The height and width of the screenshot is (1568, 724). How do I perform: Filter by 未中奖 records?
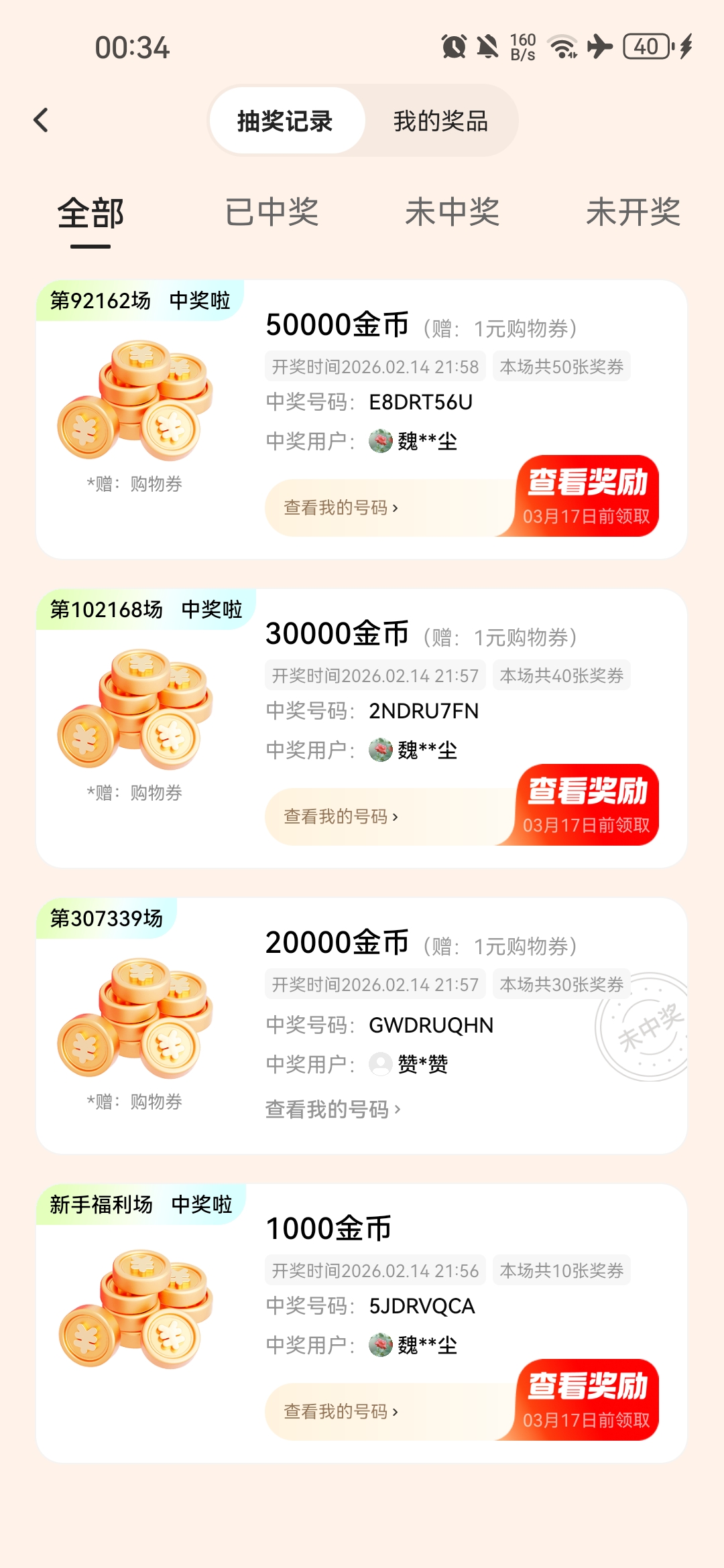point(452,213)
